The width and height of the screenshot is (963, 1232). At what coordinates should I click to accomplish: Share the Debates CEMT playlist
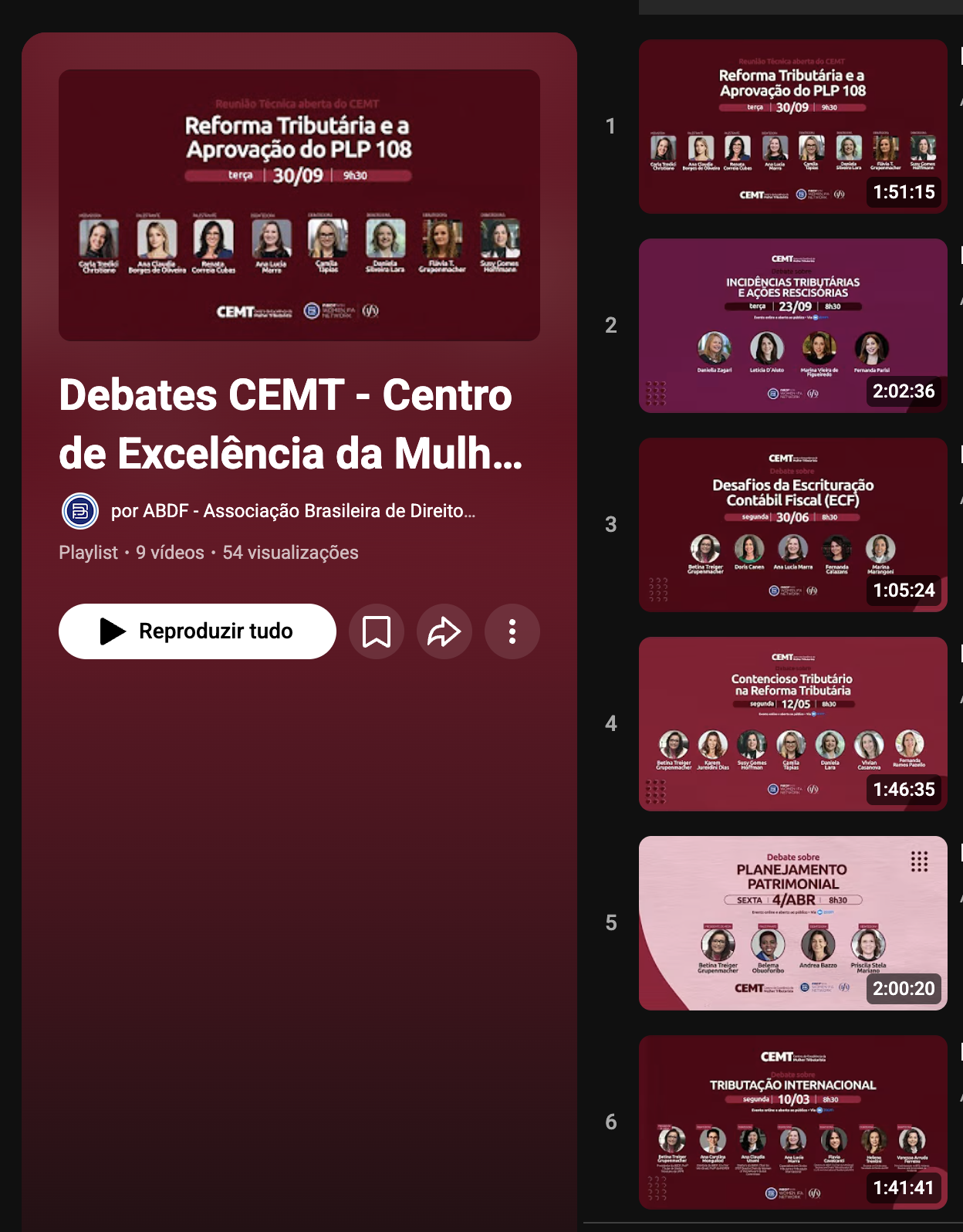point(444,631)
